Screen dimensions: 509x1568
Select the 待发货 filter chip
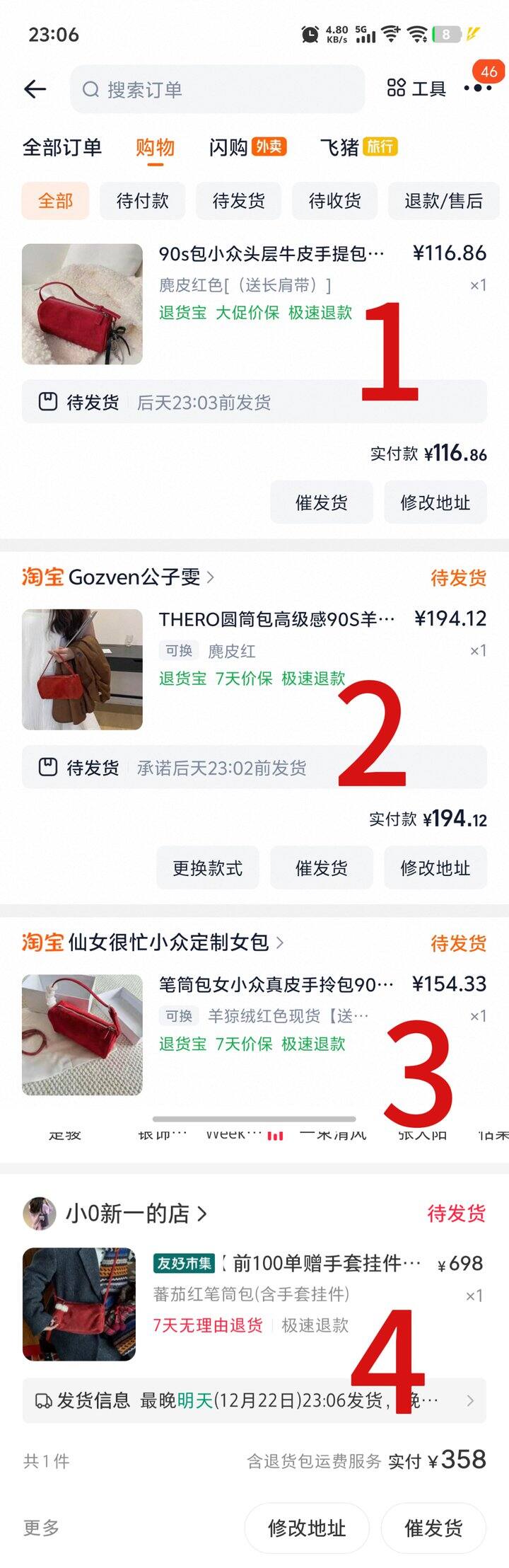238,201
